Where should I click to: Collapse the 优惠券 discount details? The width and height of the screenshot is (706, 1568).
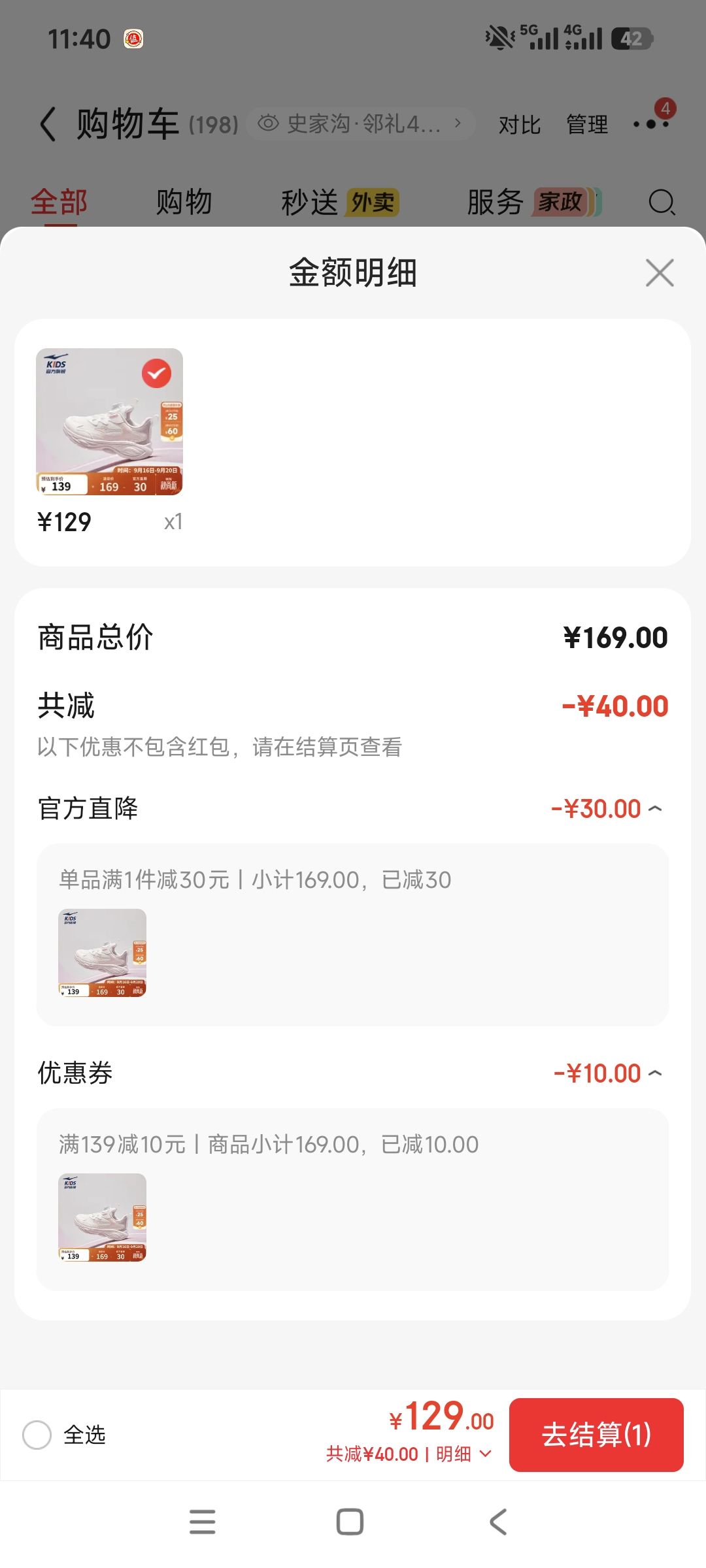coord(655,1073)
